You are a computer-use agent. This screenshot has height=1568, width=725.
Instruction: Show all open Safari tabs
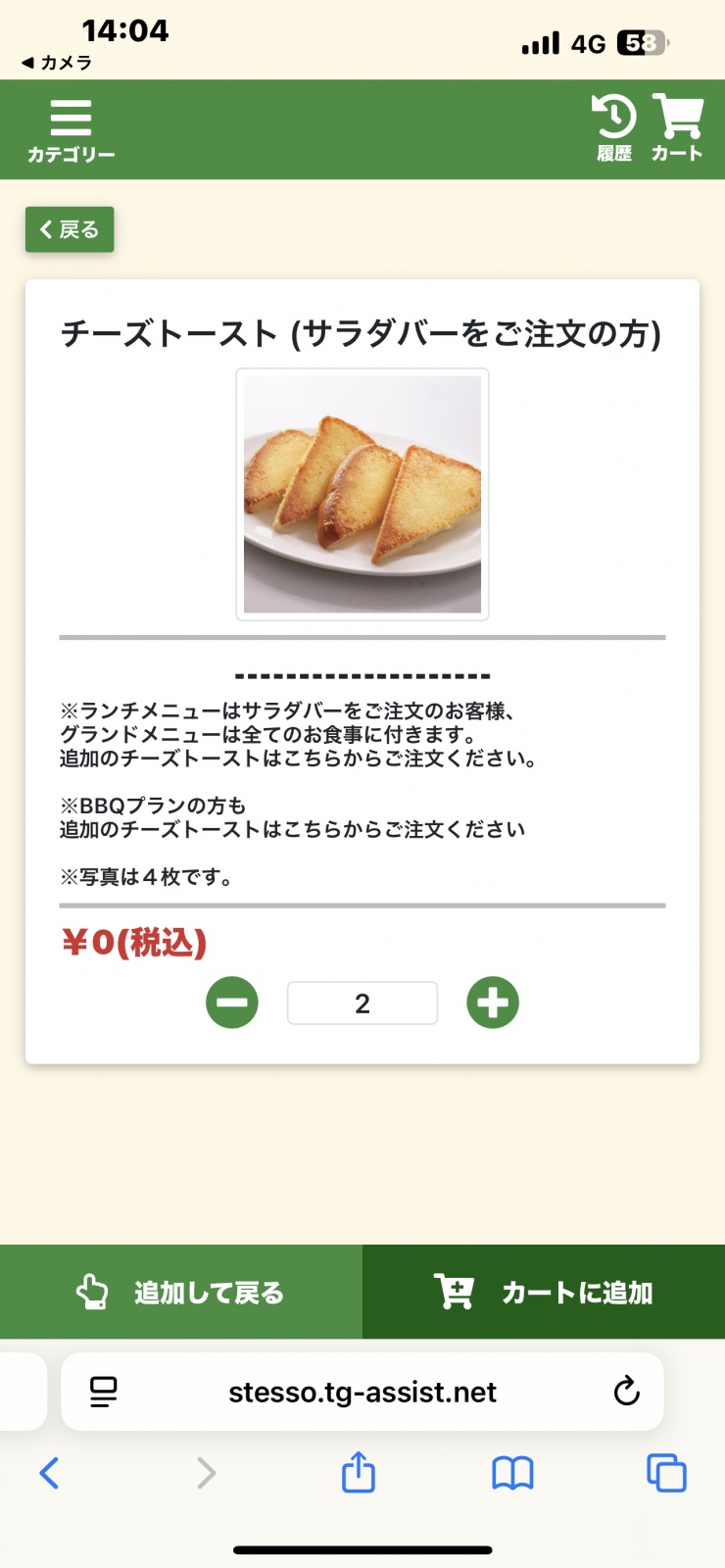click(x=666, y=1472)
